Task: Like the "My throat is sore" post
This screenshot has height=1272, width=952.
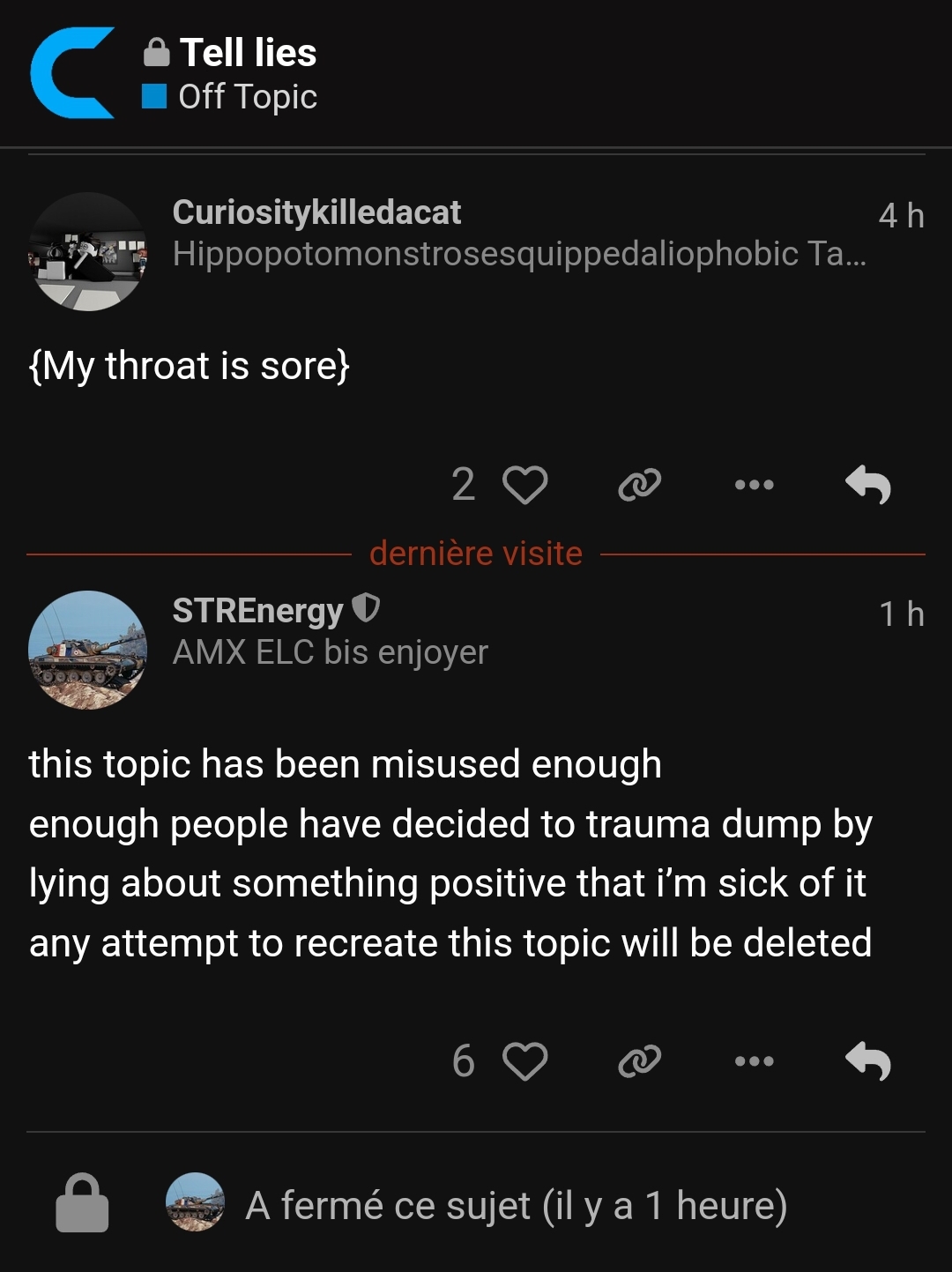Action: [x=524, y=485]
